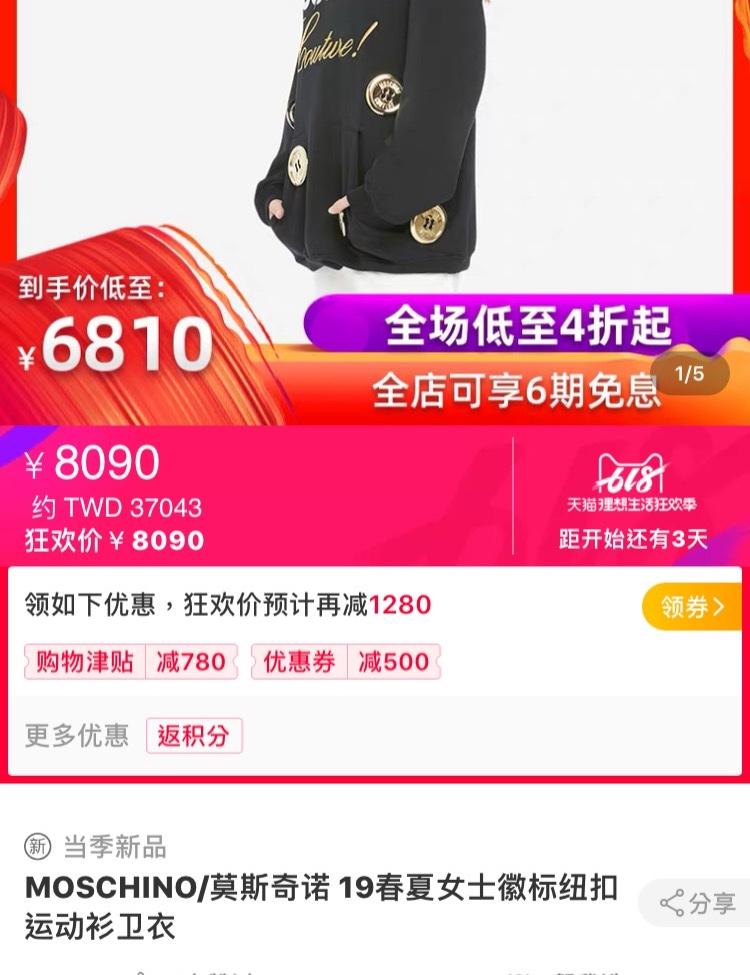Screen dimensions: 750x975
Task: Open the 优惠券 减500 coupon
Action: coord(345,661)
